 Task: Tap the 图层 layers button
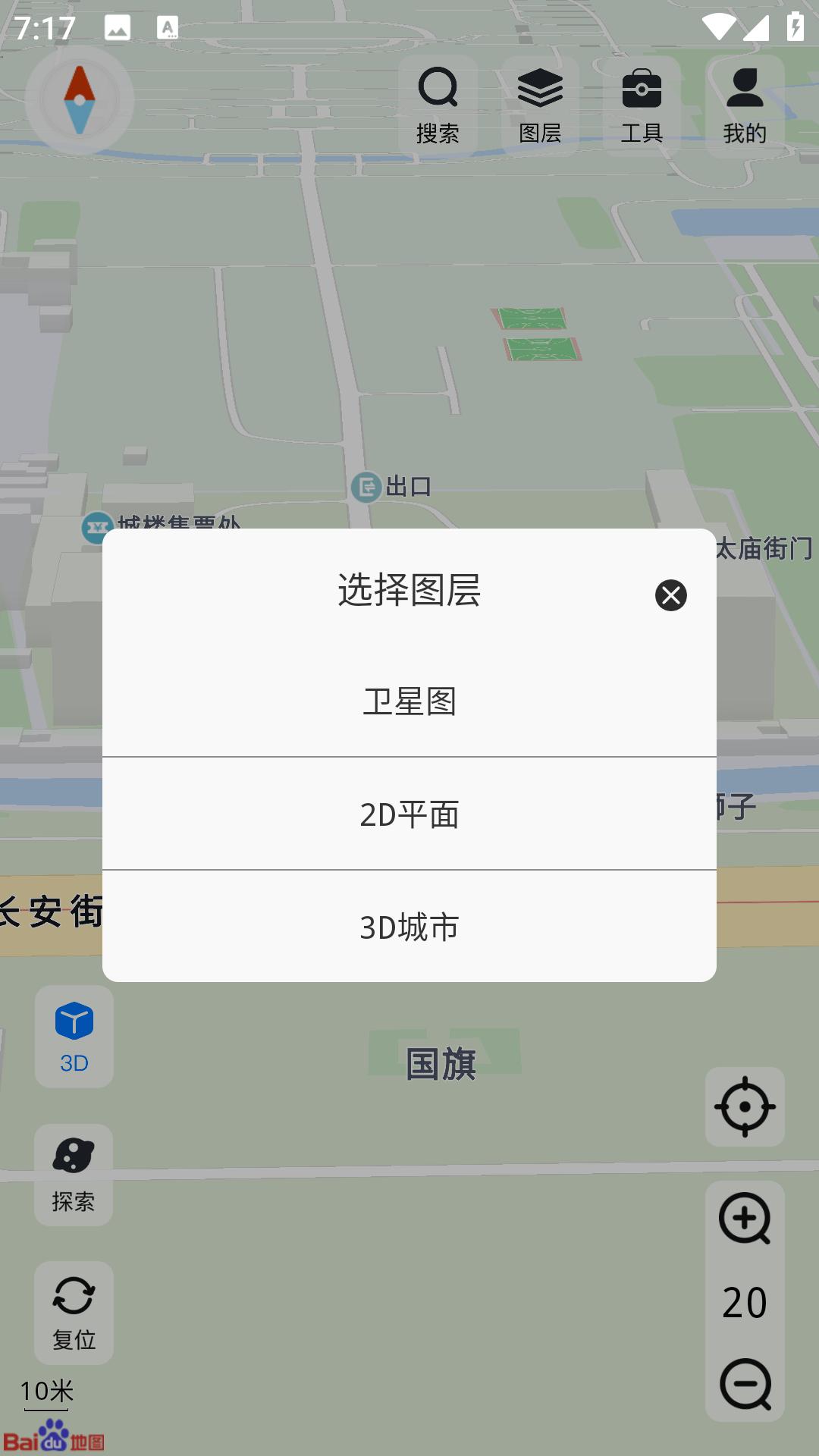point(540,106)
